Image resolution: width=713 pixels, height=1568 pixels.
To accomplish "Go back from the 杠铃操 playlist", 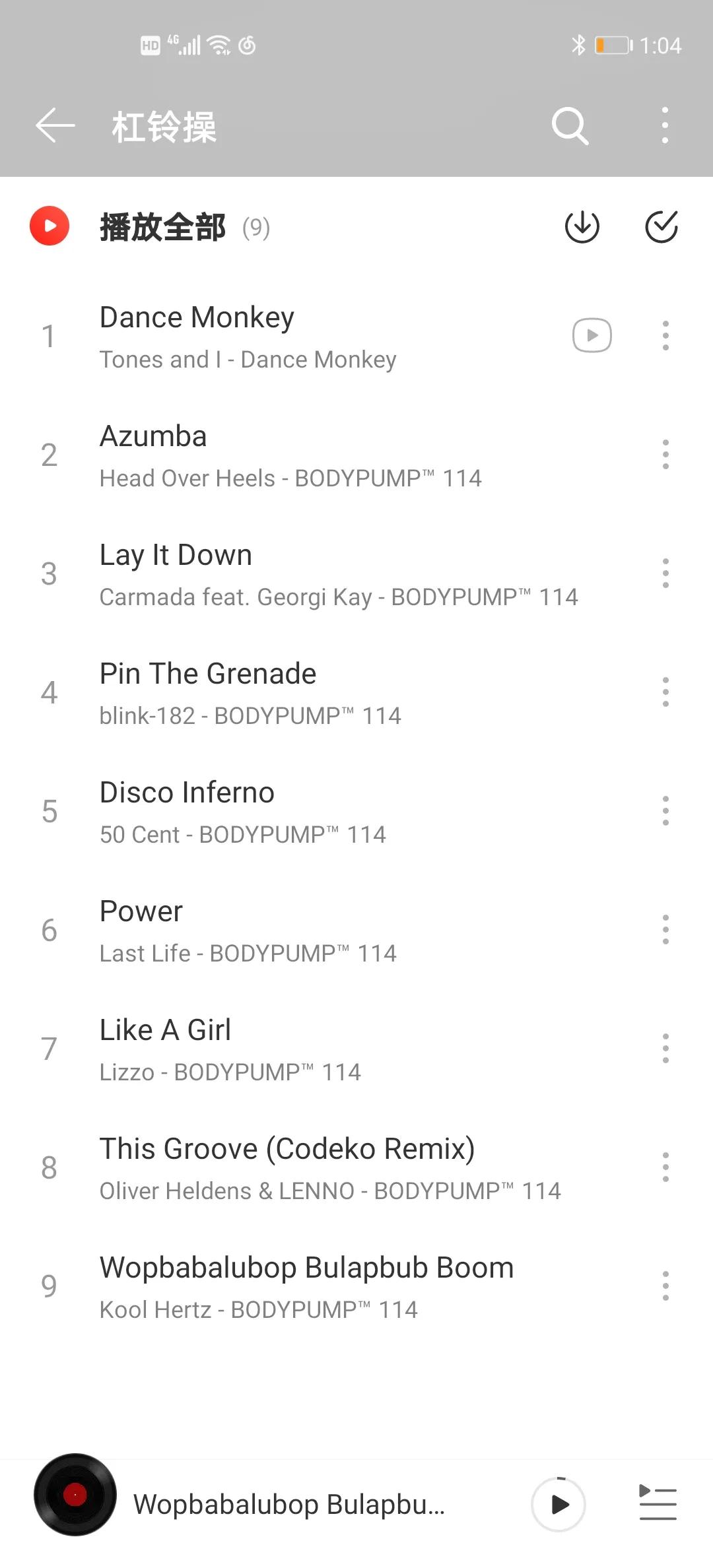I will click(x=55, y=125).
